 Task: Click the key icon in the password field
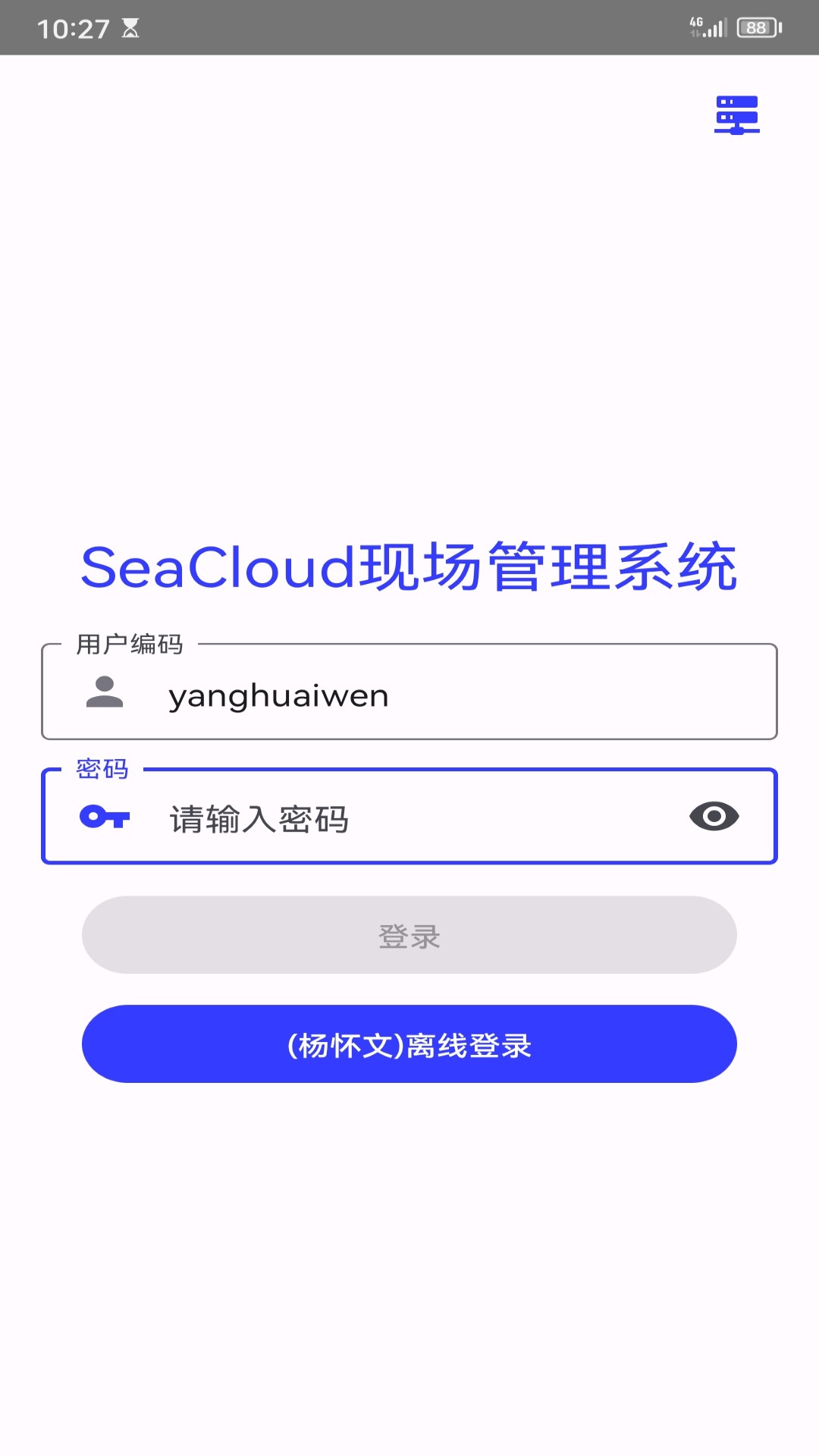pos(106,817)
